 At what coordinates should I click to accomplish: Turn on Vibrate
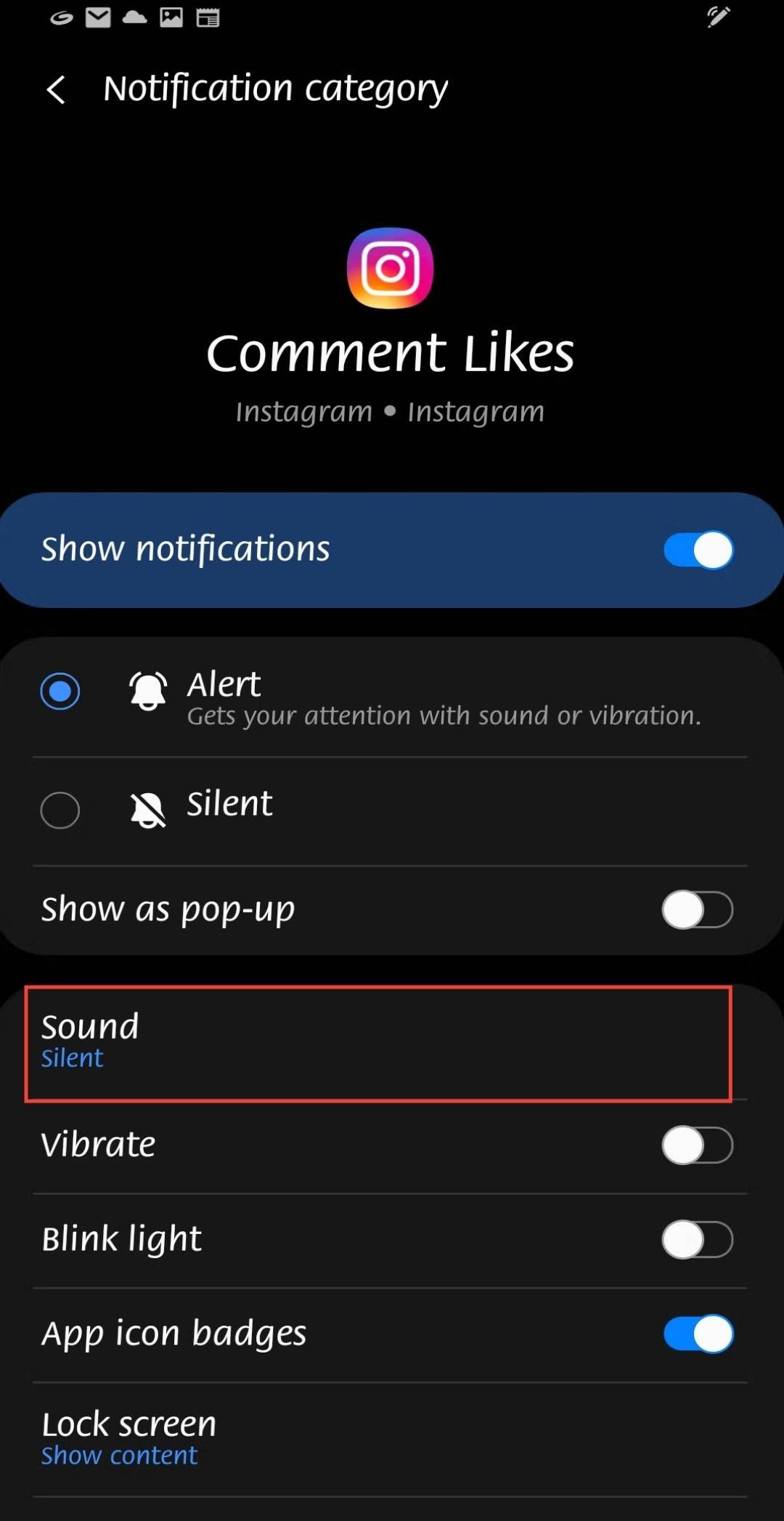[697, 1145]
